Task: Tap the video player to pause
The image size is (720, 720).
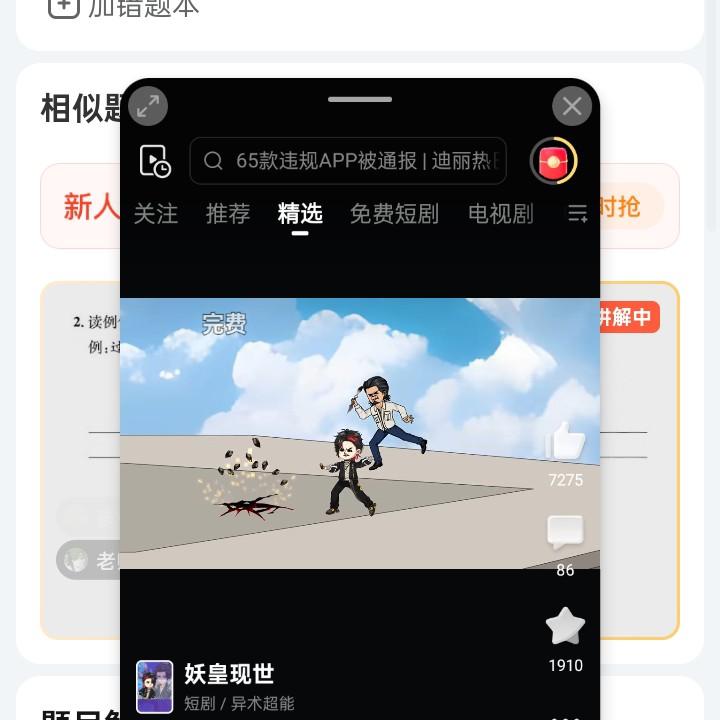Action: pyautogui.click(x=331, y=433)
